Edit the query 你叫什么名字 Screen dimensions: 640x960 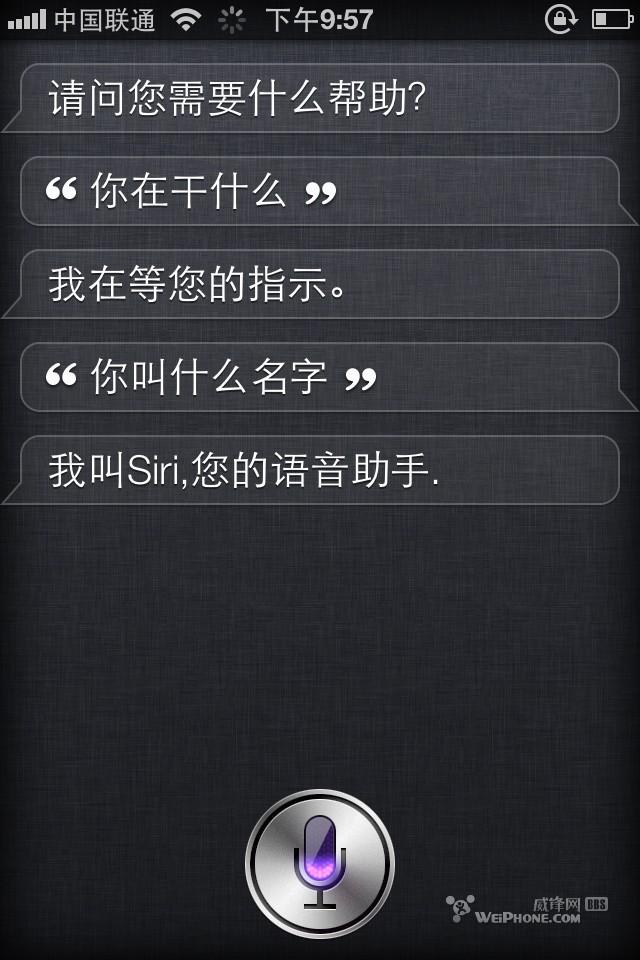coord(320,377)
